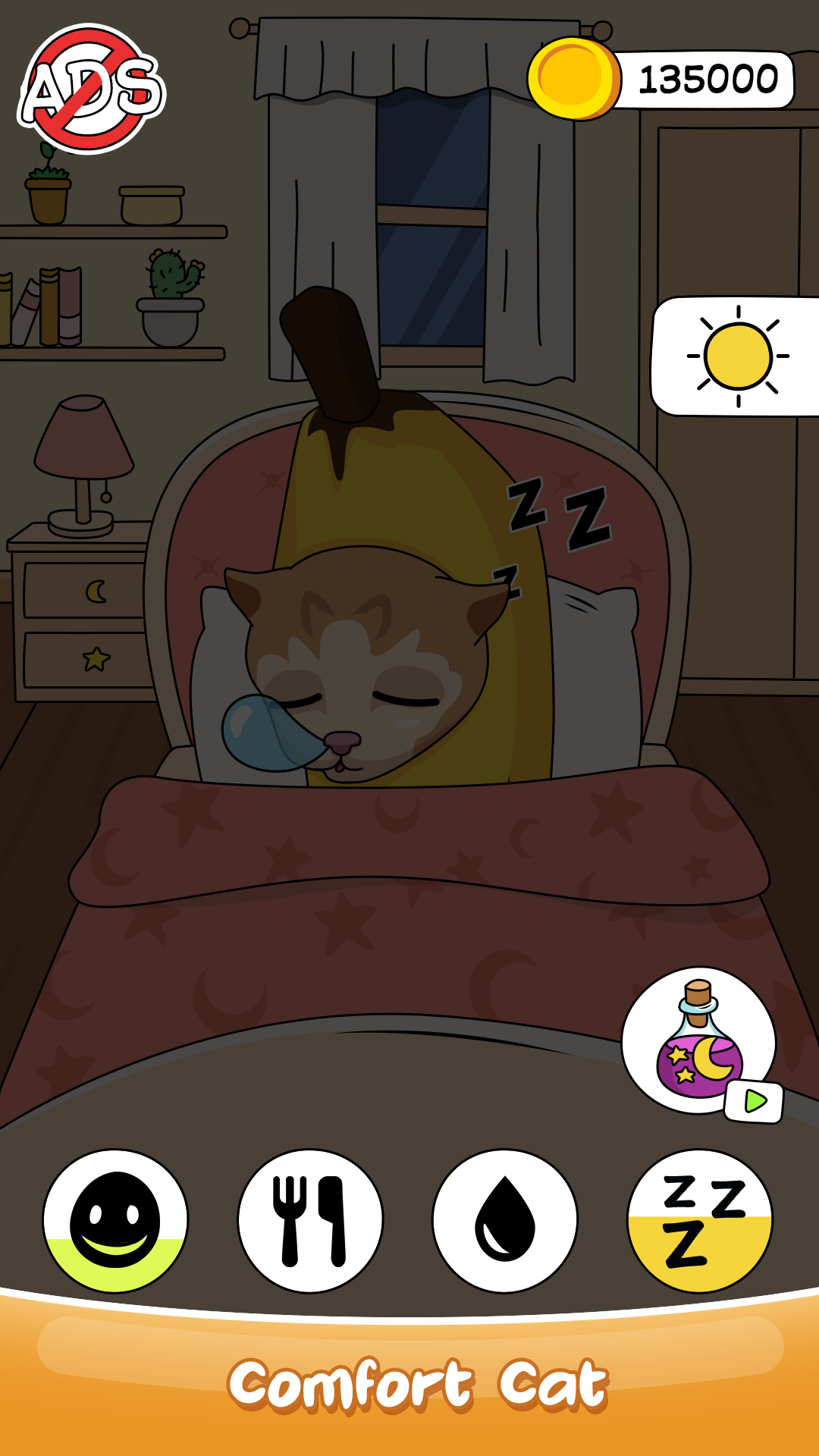Tap the sun button to wake the cat
Viewport: 819px width, 1456px height.
[735, 356]
